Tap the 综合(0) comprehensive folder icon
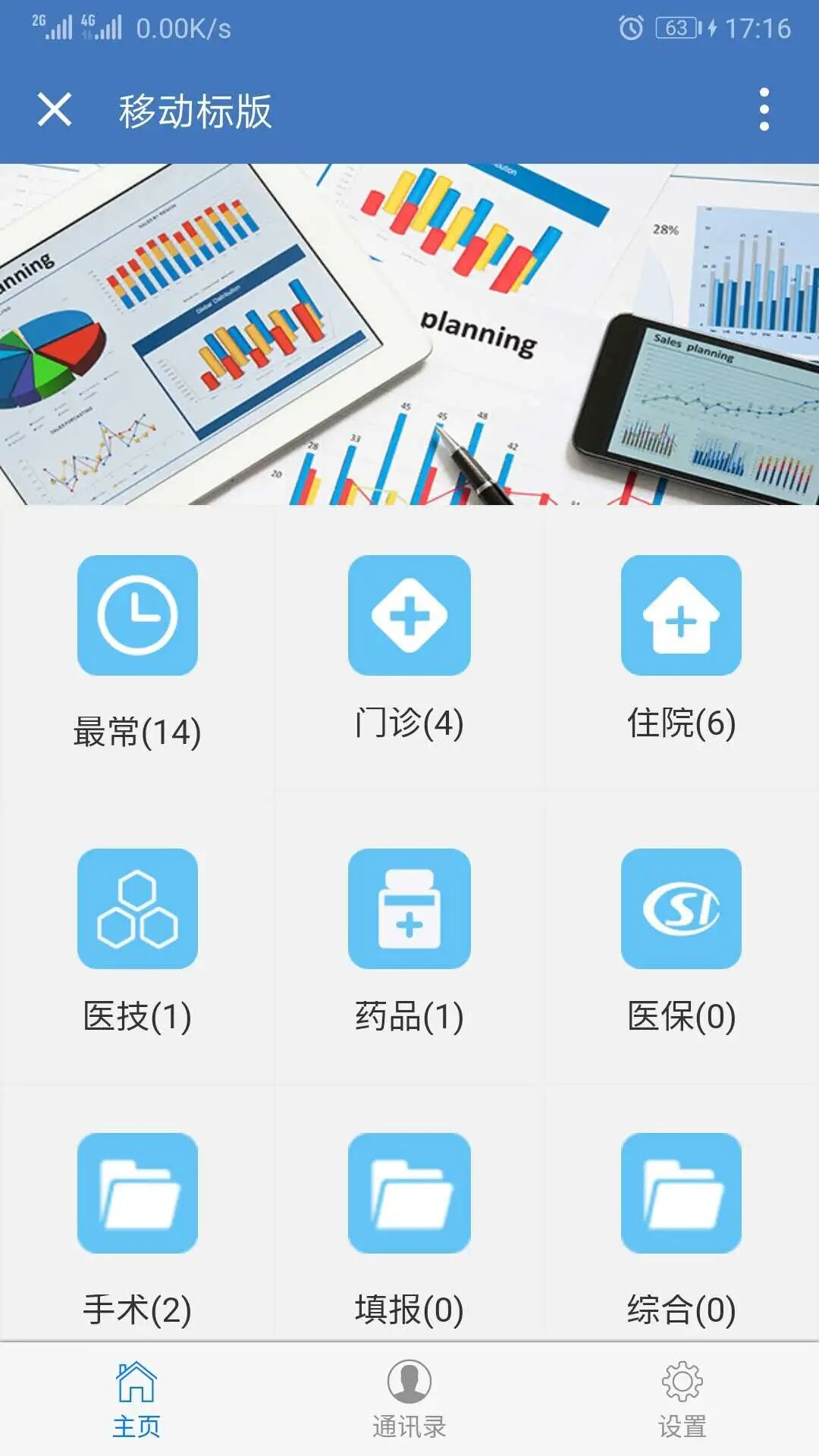 pyautogui.click(x=682, y=1191)
